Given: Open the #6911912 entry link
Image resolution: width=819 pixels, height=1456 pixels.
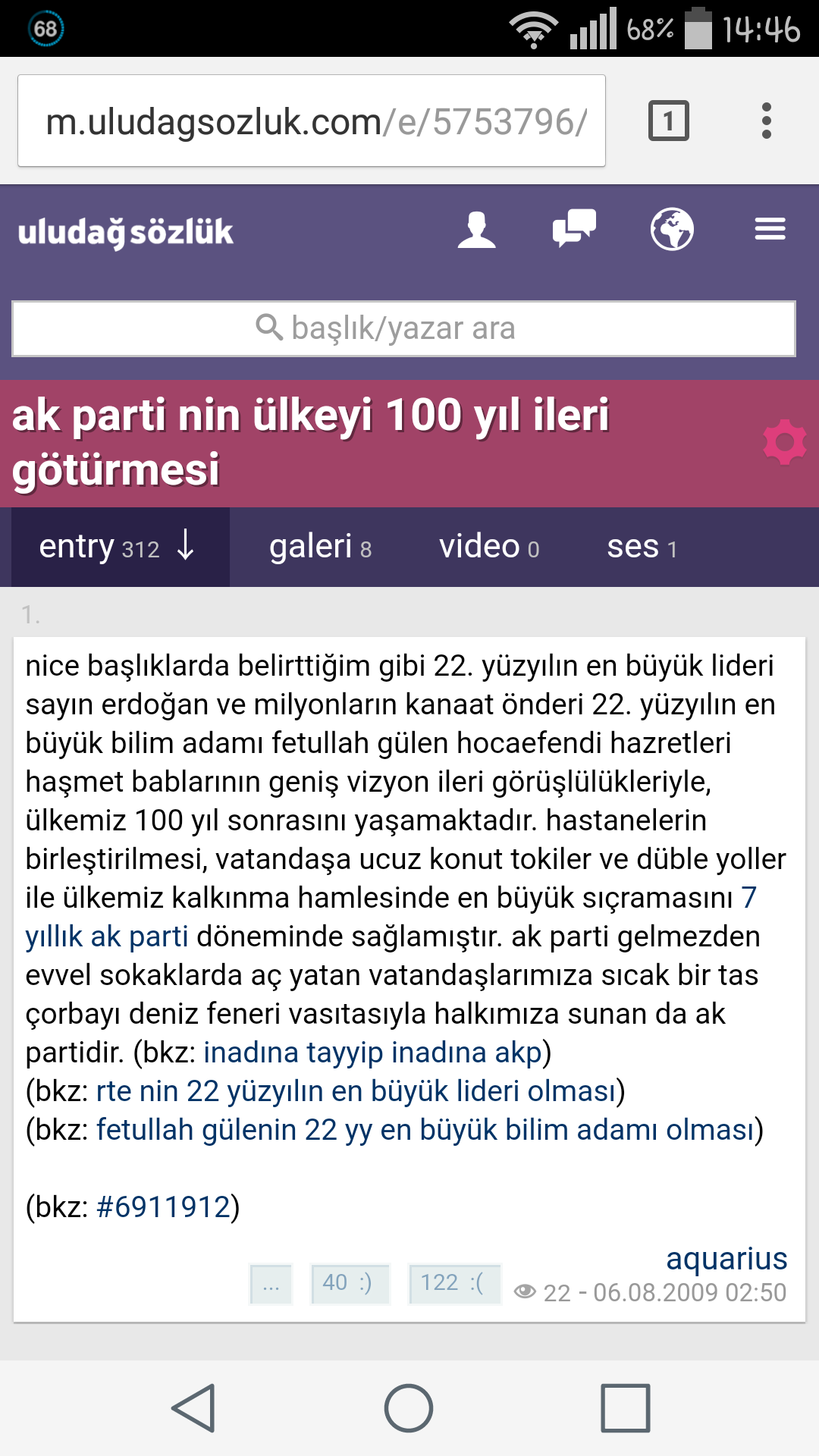Looking at the screenshot, I should [x=163, y=1207].
